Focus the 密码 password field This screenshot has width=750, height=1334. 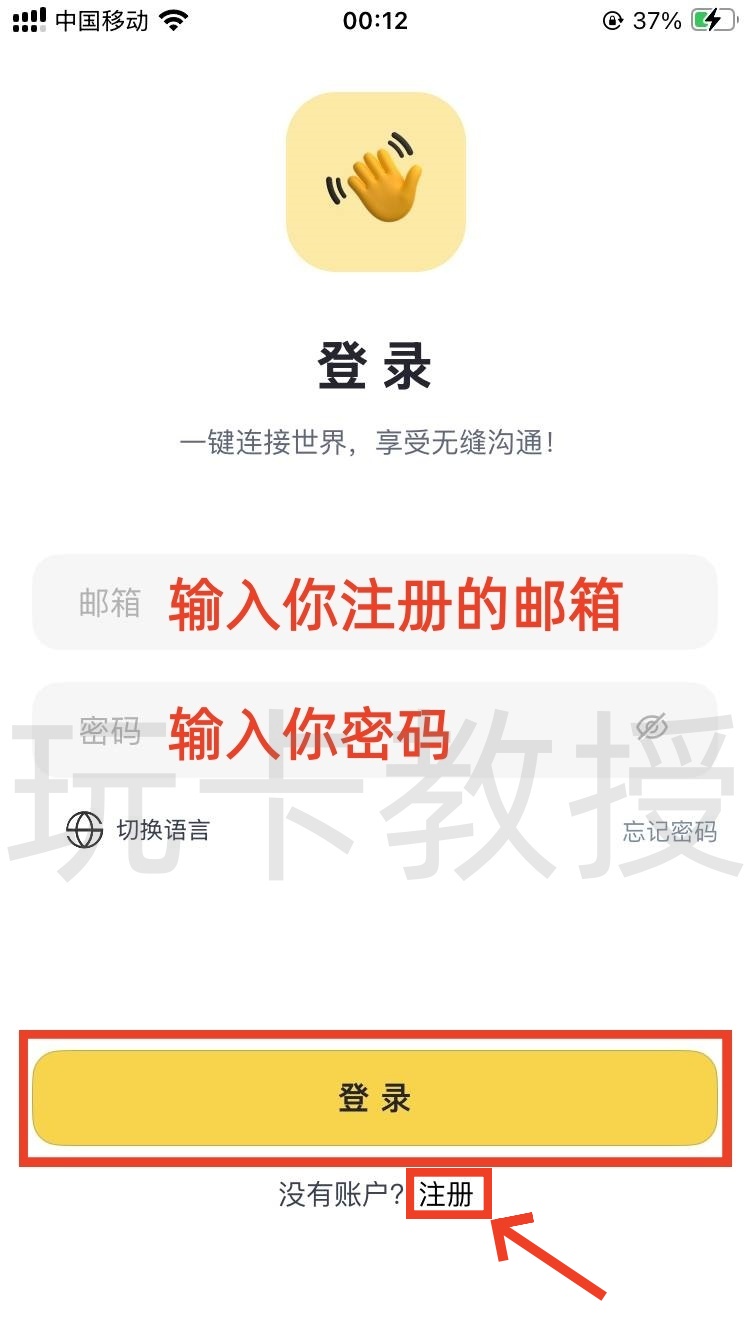click(x=340, y=731)
